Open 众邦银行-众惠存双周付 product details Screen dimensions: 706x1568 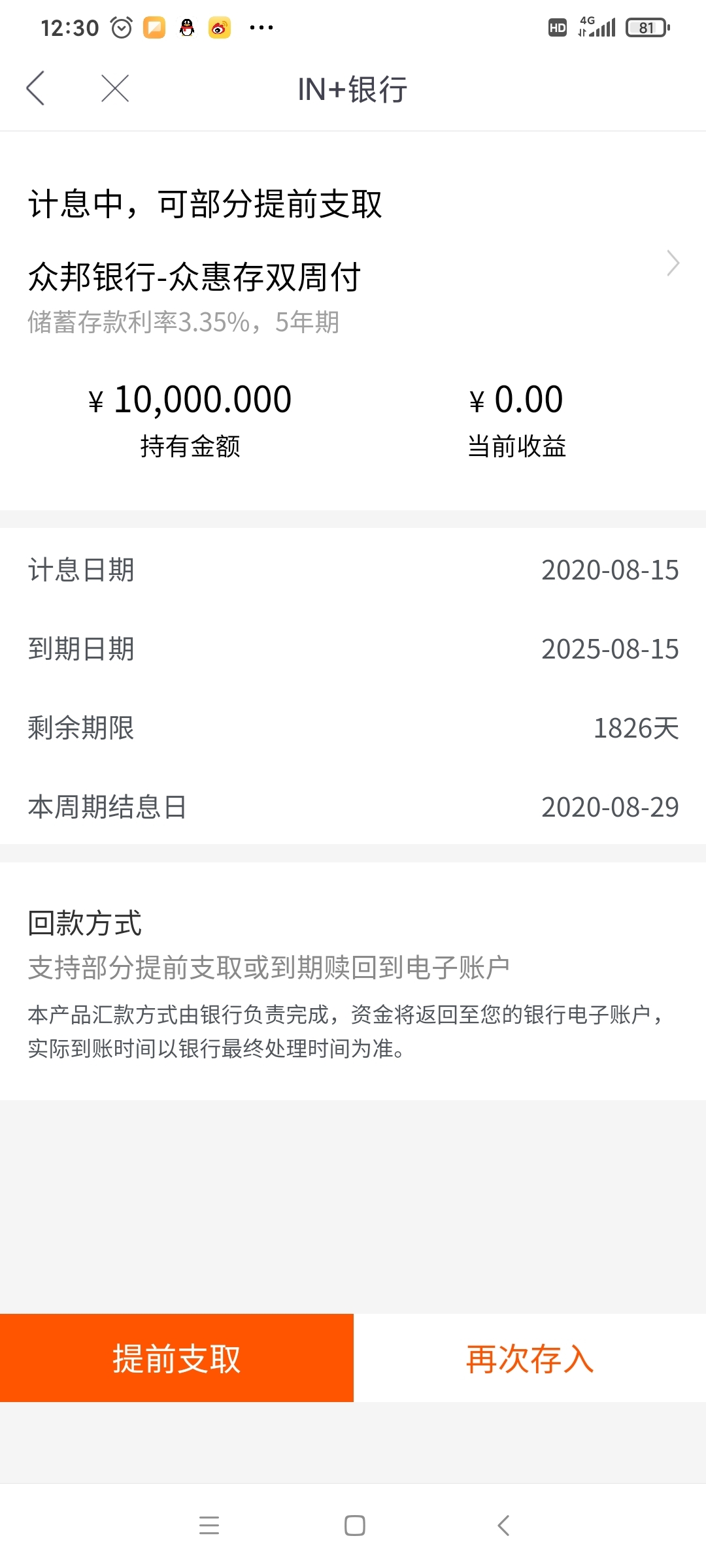coord(353,276)
